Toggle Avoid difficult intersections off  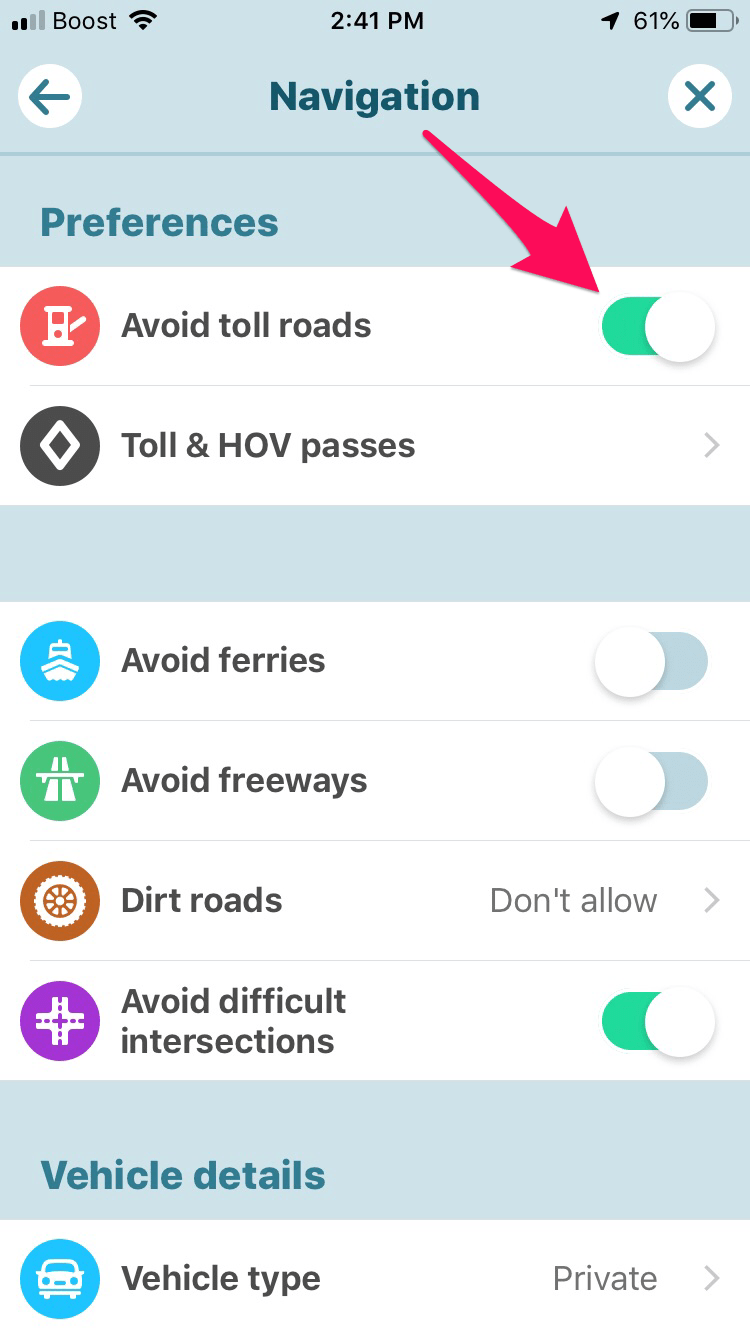pyautogui.click(x=657, y=1021)
